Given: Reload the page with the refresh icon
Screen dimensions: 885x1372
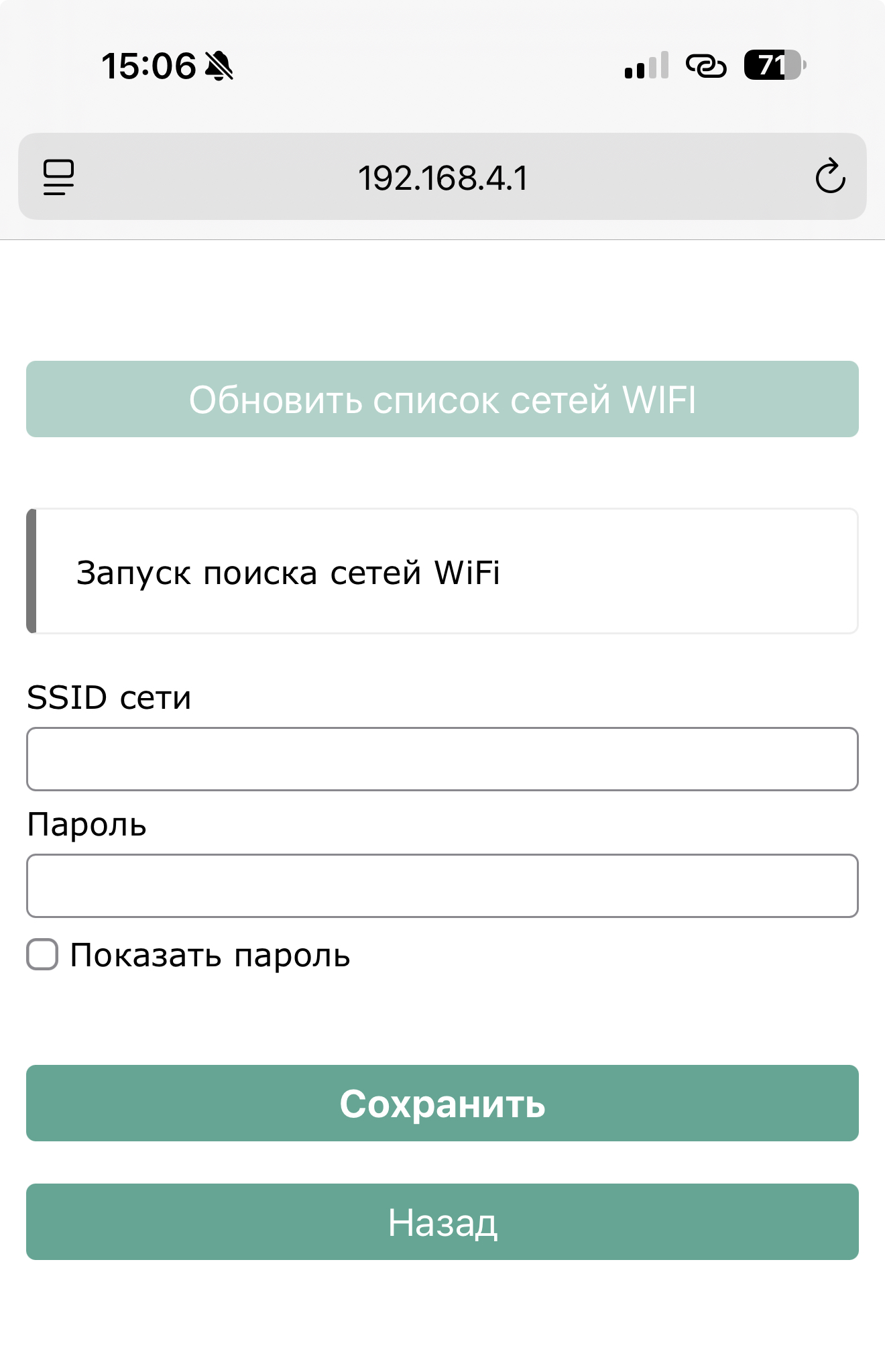Looking at the screenshot, I should click(x=830, y=177).
